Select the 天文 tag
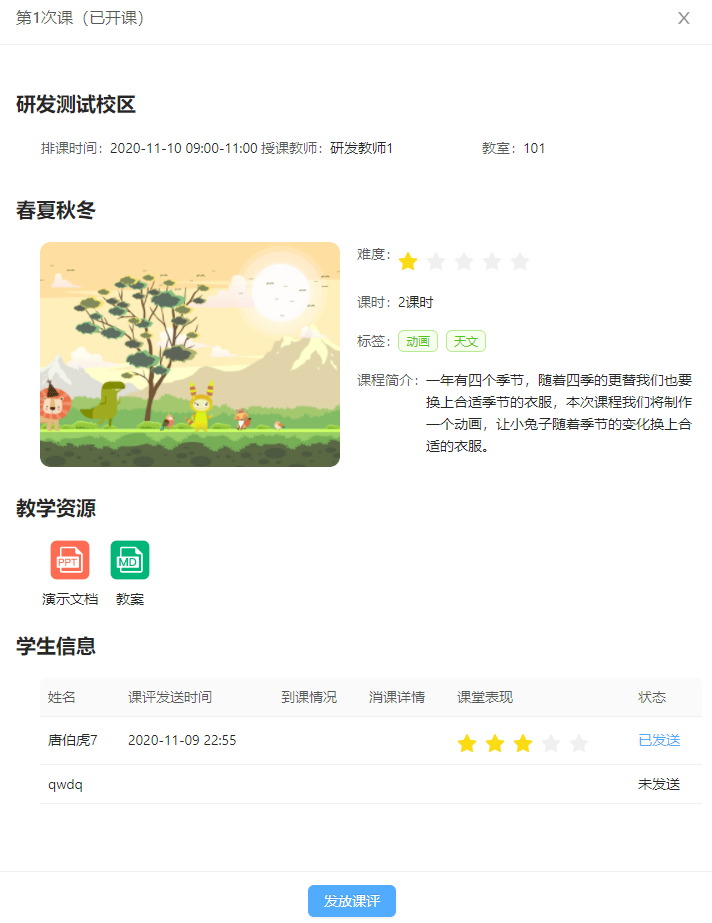712x923 pixels. [x=466, y=341]
